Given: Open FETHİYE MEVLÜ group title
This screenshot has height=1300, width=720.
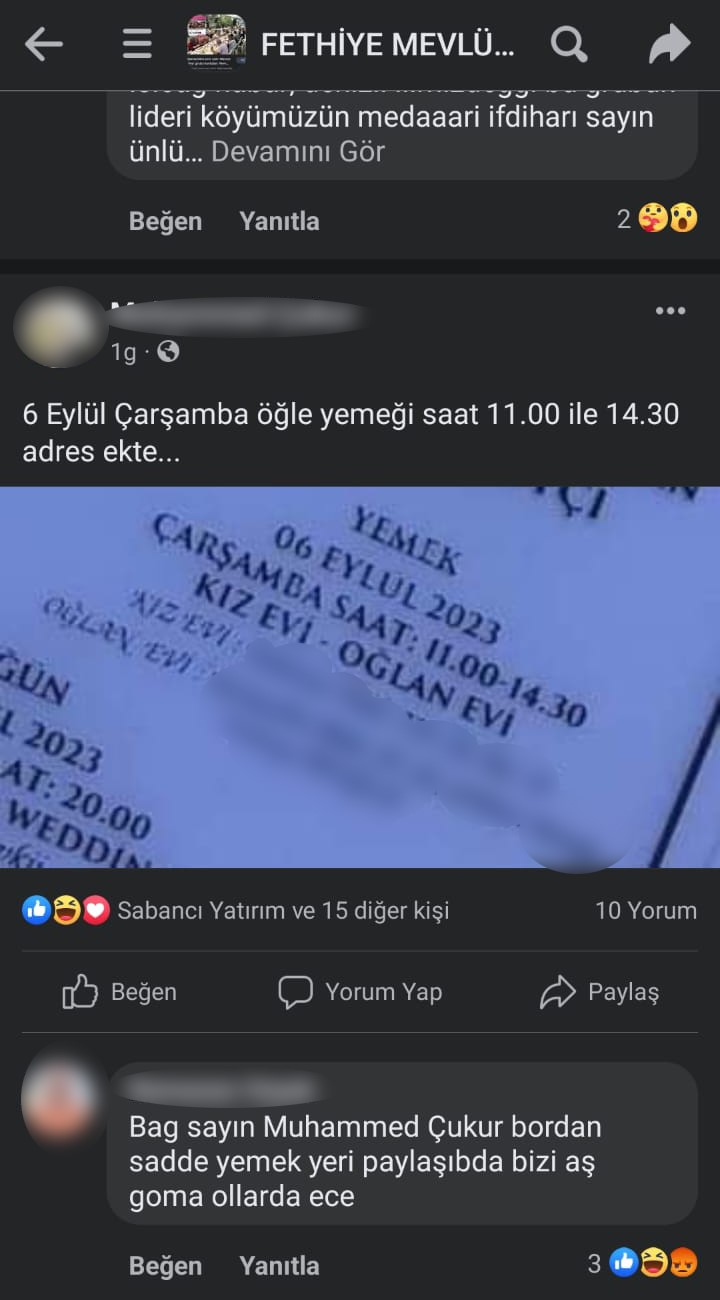Looking at the screenshot, I should click(388, 44).
